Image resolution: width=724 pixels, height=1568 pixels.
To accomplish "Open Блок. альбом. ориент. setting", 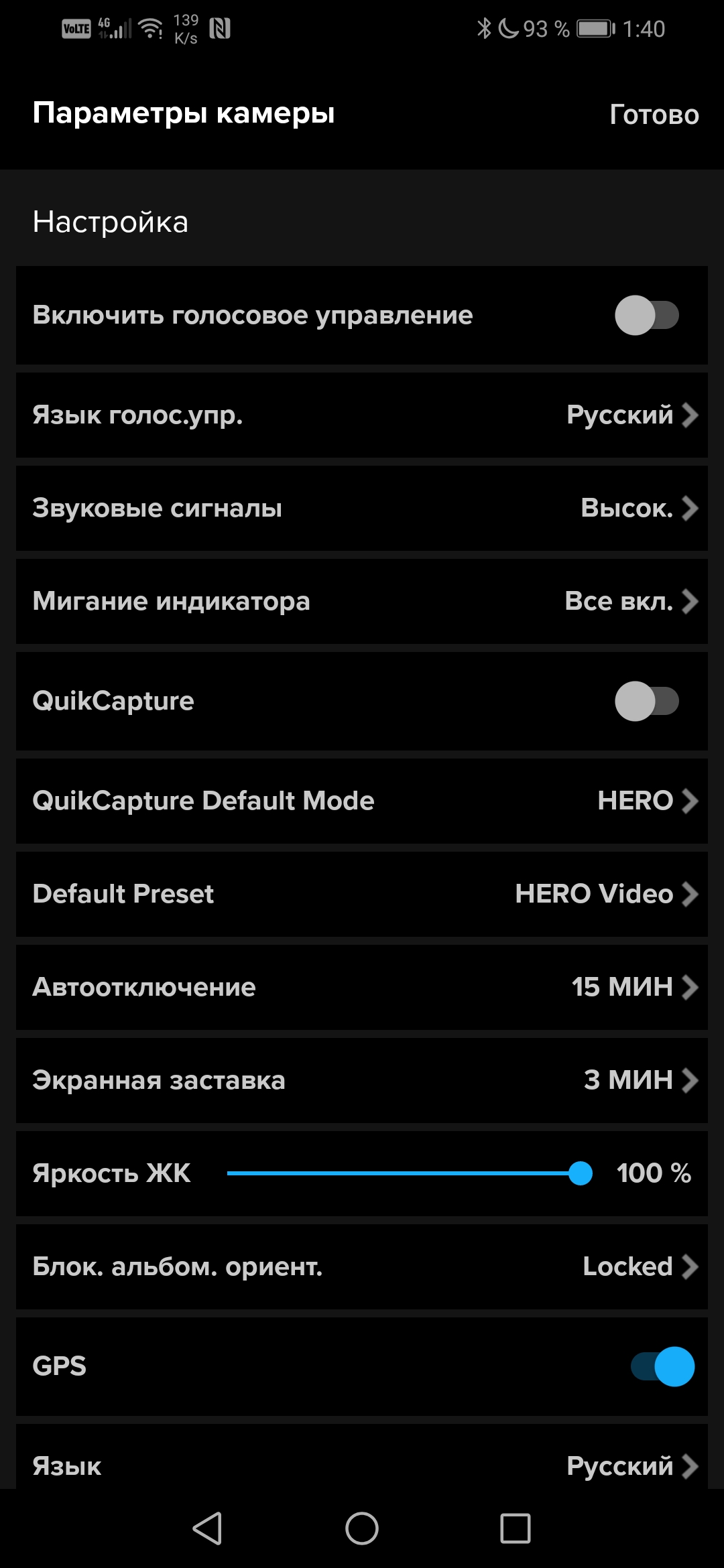I will pos(362,1266).
